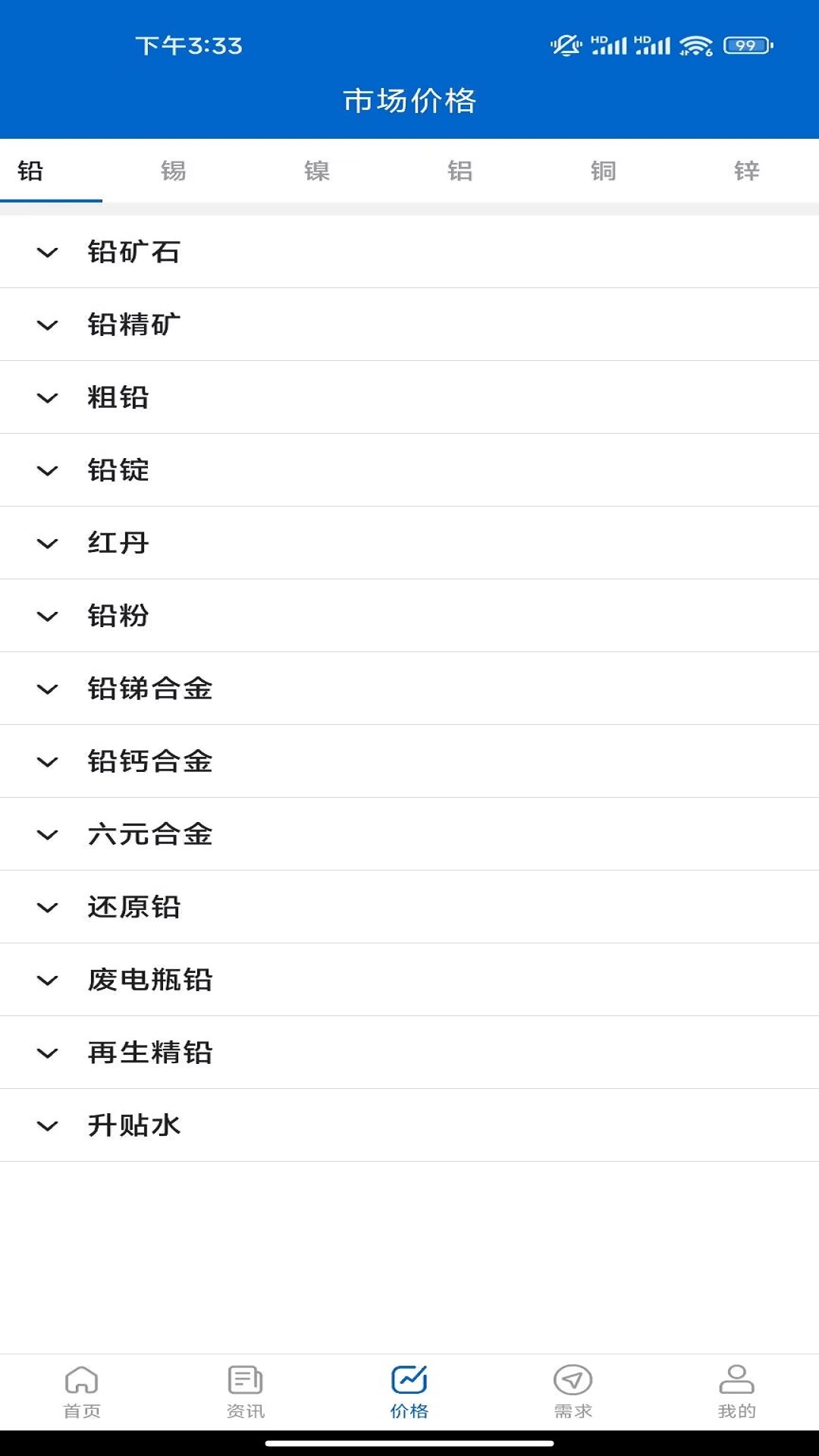Image resolution: width=819 pixels, height=1456 pixels.
Task: Expand the 粗铅 row
Action: click(409, 397)
